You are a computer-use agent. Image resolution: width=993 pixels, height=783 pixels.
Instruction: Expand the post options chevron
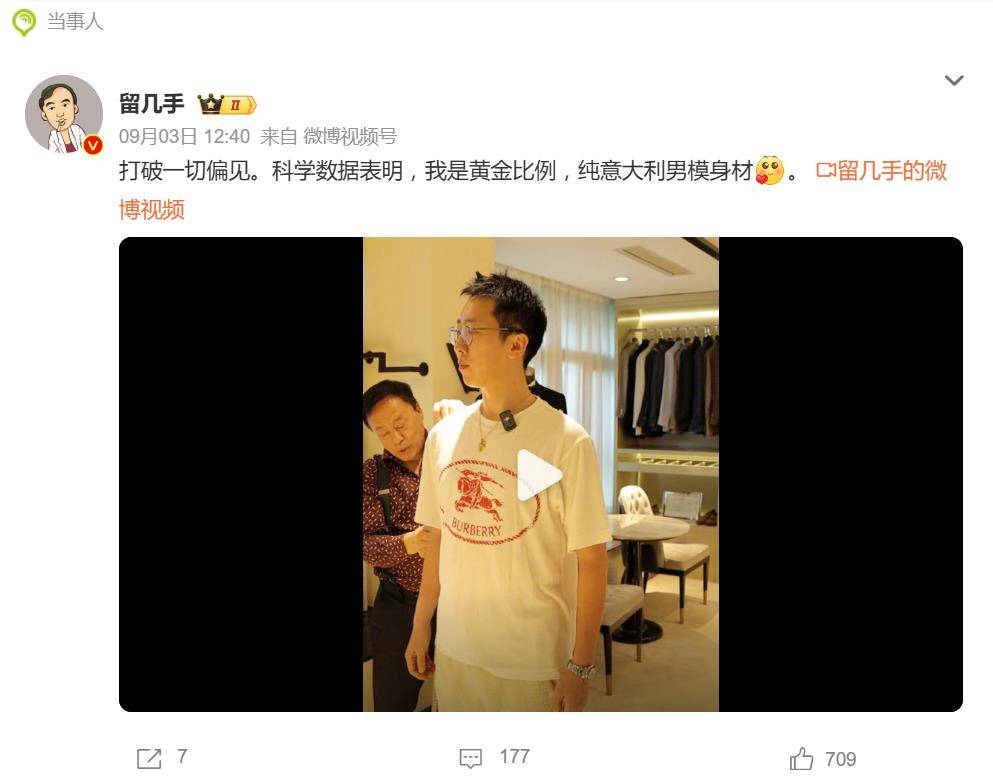point(953,81)
